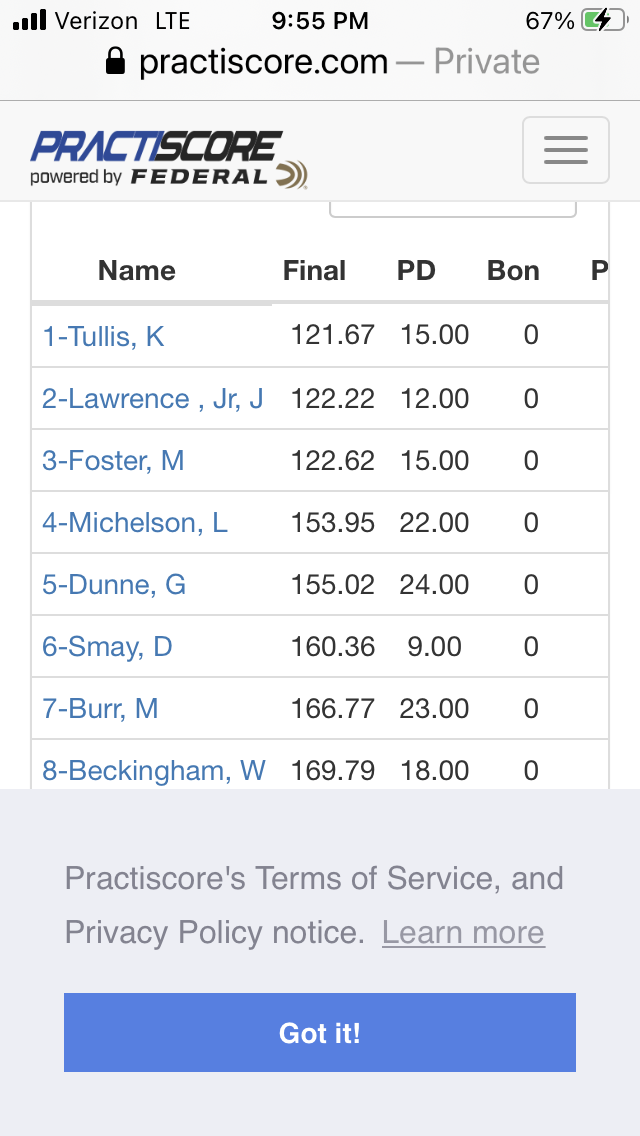The height and width of the screenshot is (1136, 640).
Task: View 6-Smay, D results
Action: pos(107,647)
